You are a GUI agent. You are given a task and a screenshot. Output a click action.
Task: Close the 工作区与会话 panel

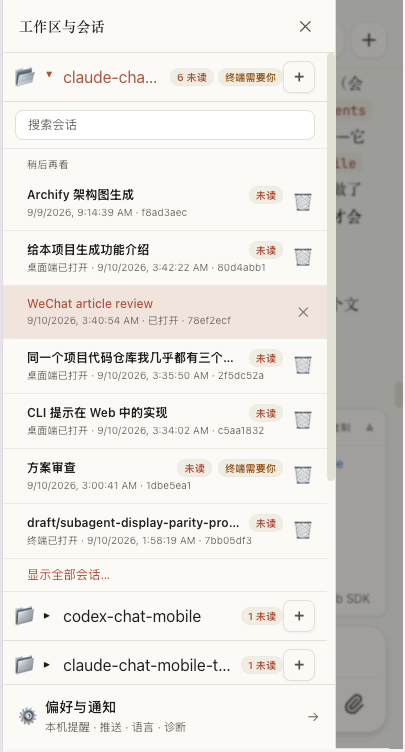pyautogui.click(x=305, y=26)
